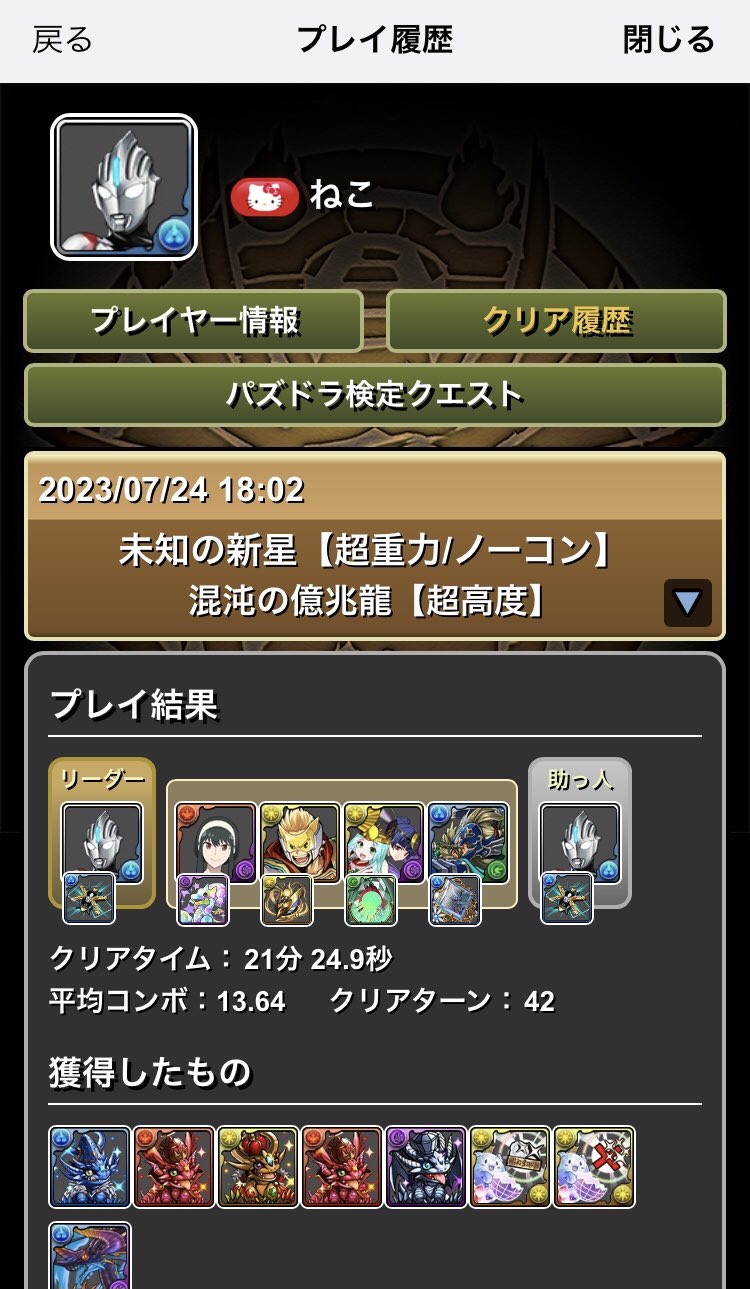750x1289 pixels.
Task: Open パズドラ検定クエスト
Action: (374, 394)
